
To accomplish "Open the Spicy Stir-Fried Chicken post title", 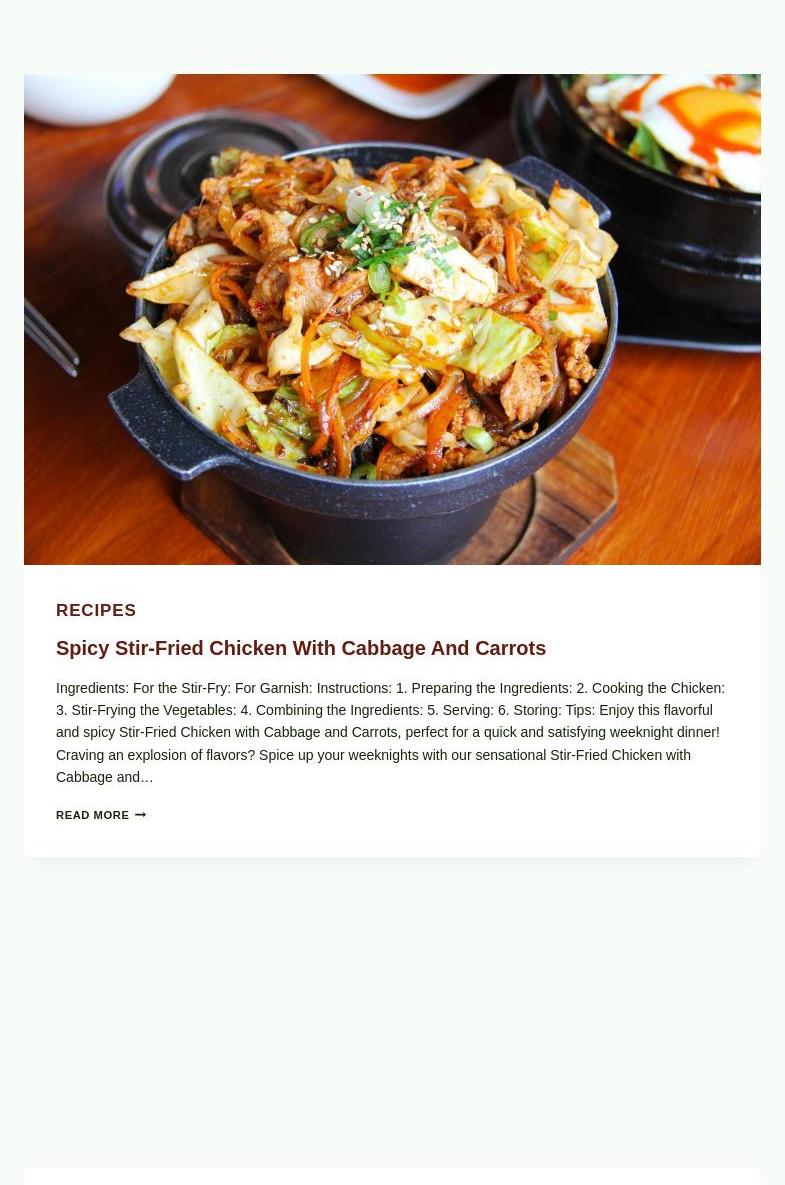I will click(x=301, y=648).
